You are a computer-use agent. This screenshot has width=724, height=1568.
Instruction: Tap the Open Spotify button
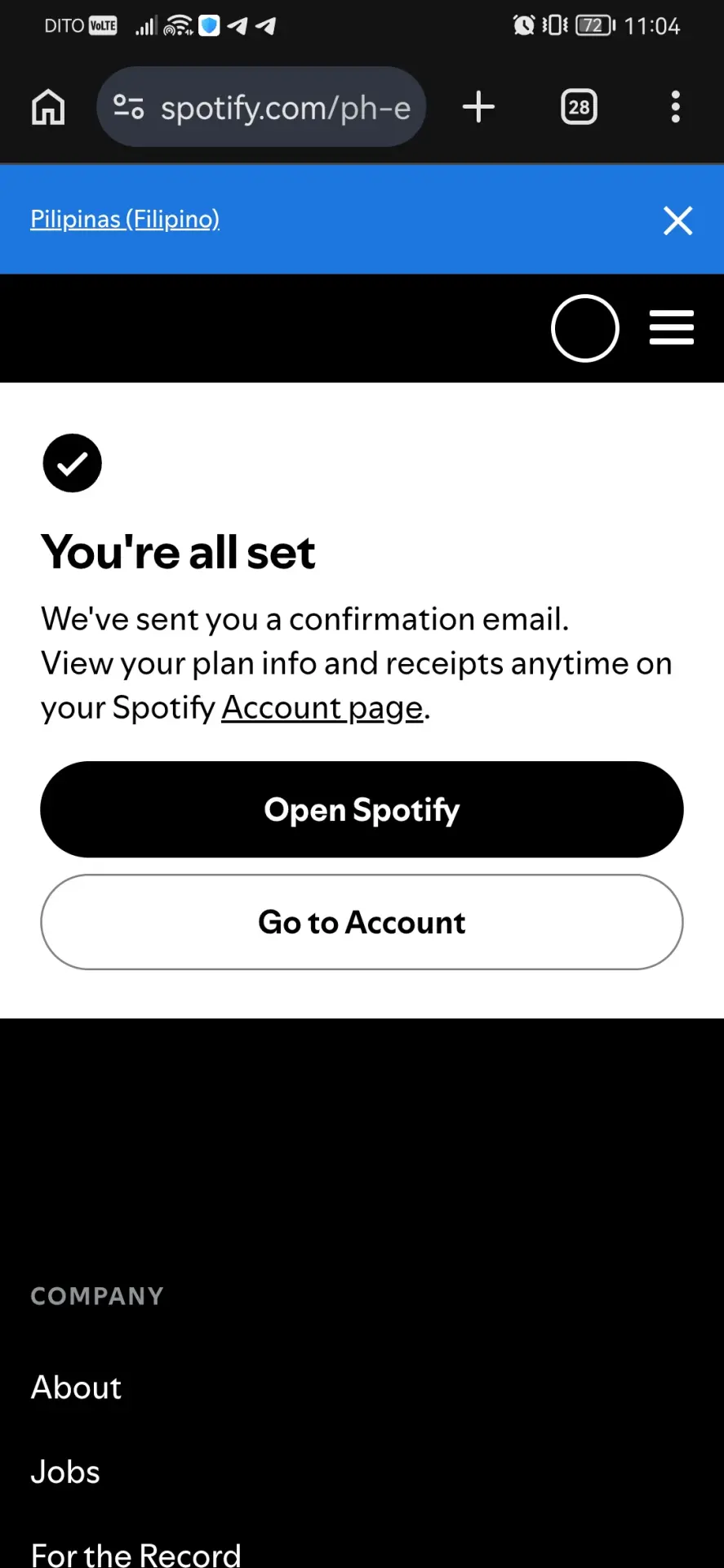(x=362, y=809)
